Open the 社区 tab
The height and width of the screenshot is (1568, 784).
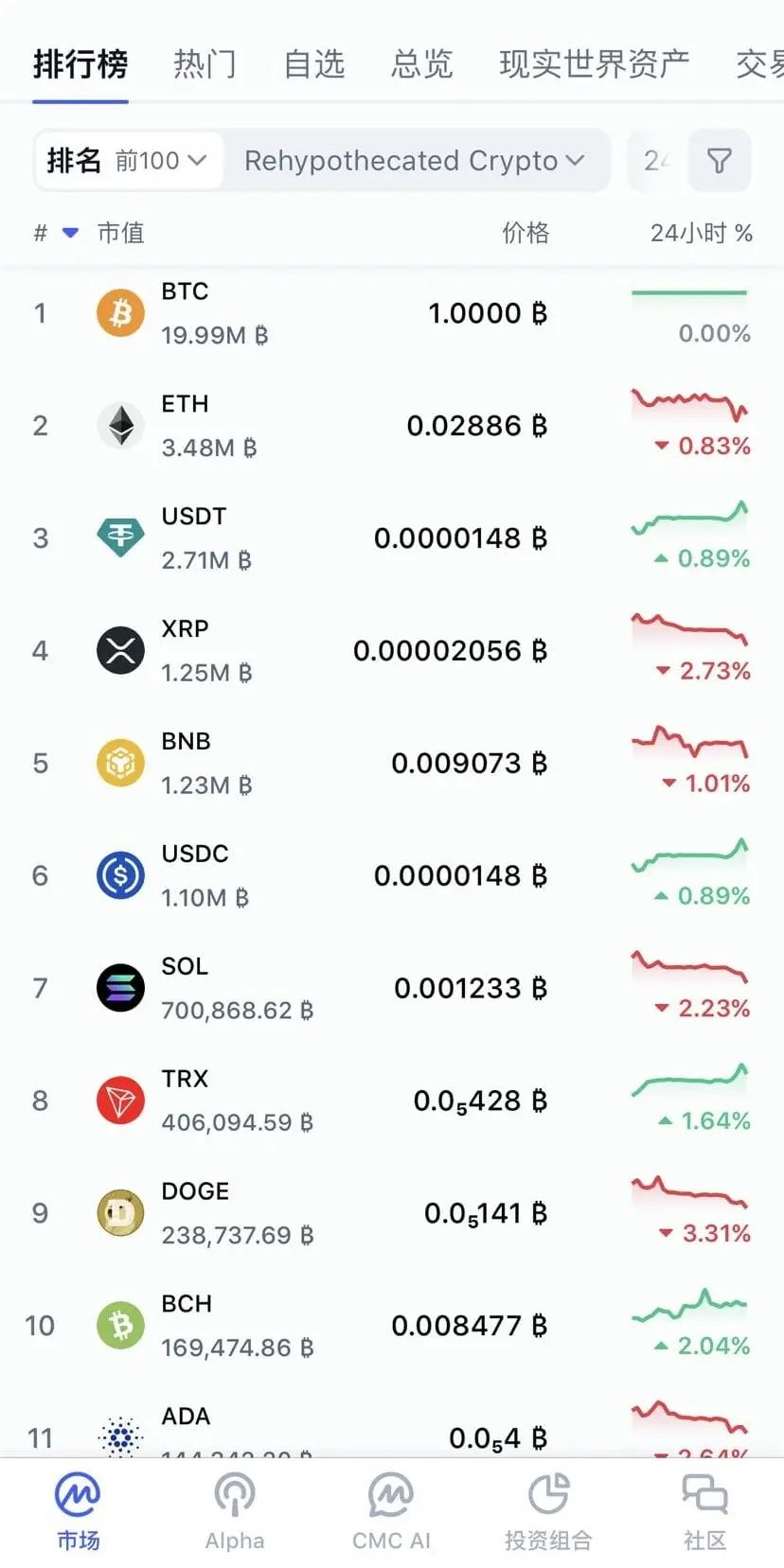[x=704, y=1512]
